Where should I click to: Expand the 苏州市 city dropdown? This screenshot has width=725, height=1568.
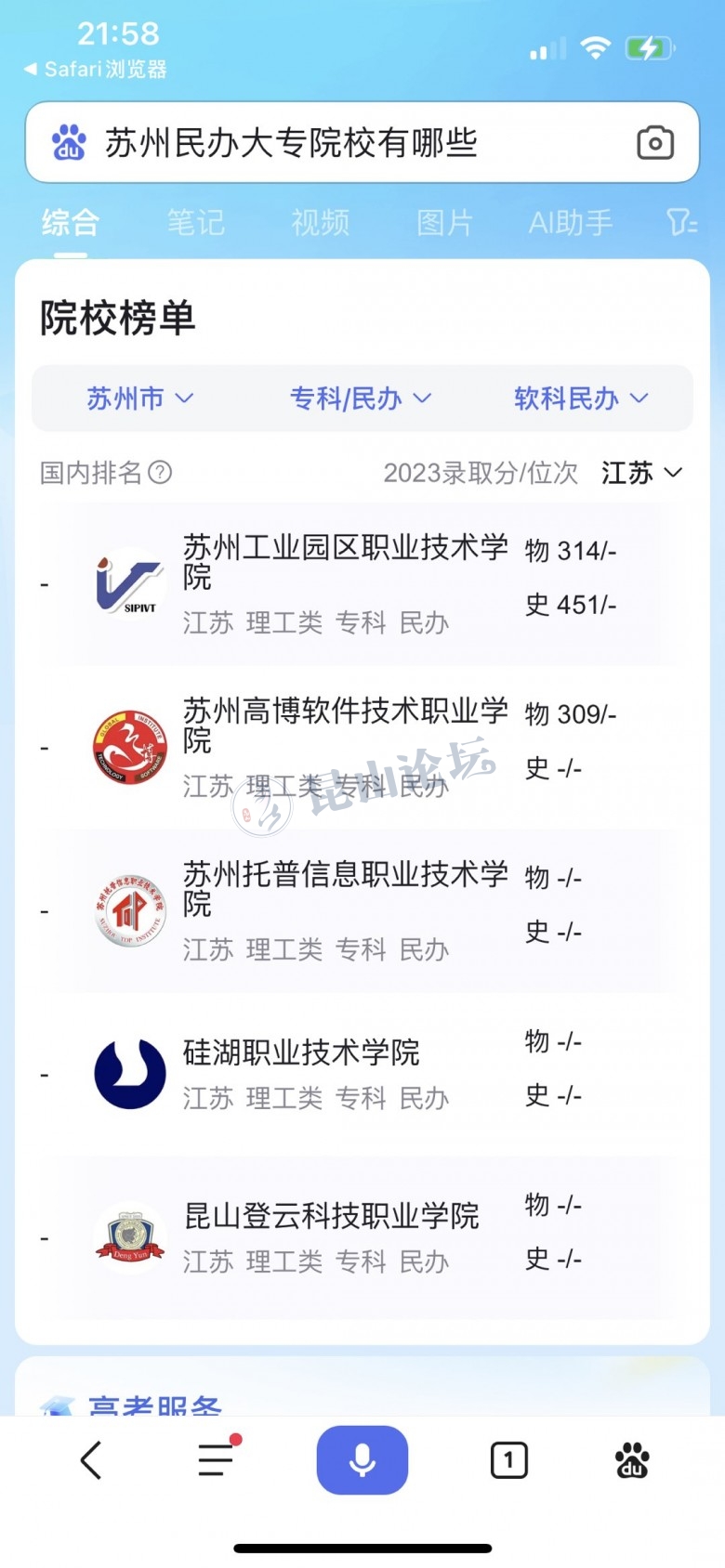coord(139,399)
